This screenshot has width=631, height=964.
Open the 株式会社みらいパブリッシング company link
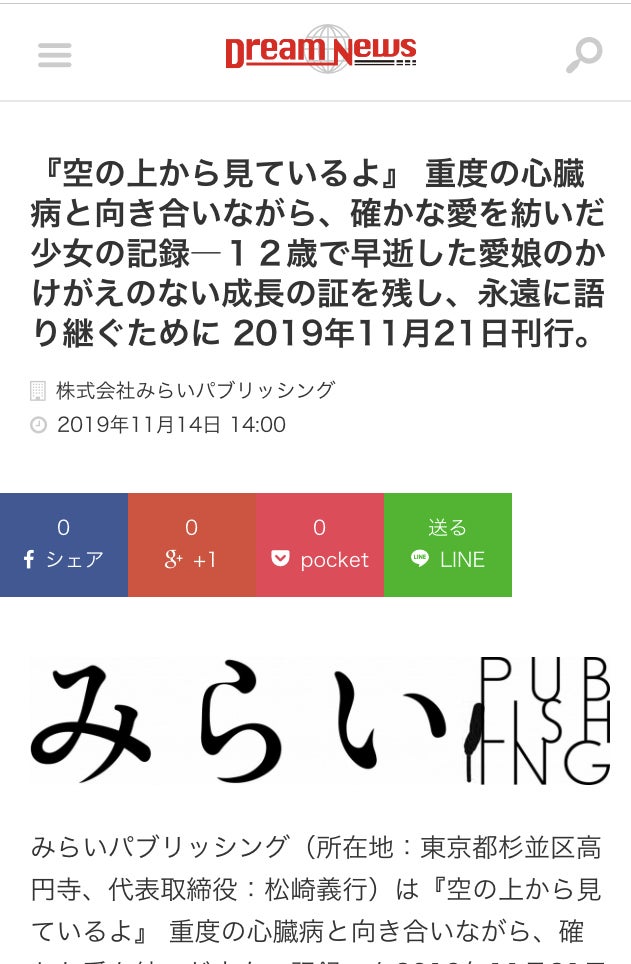(195, 390)
